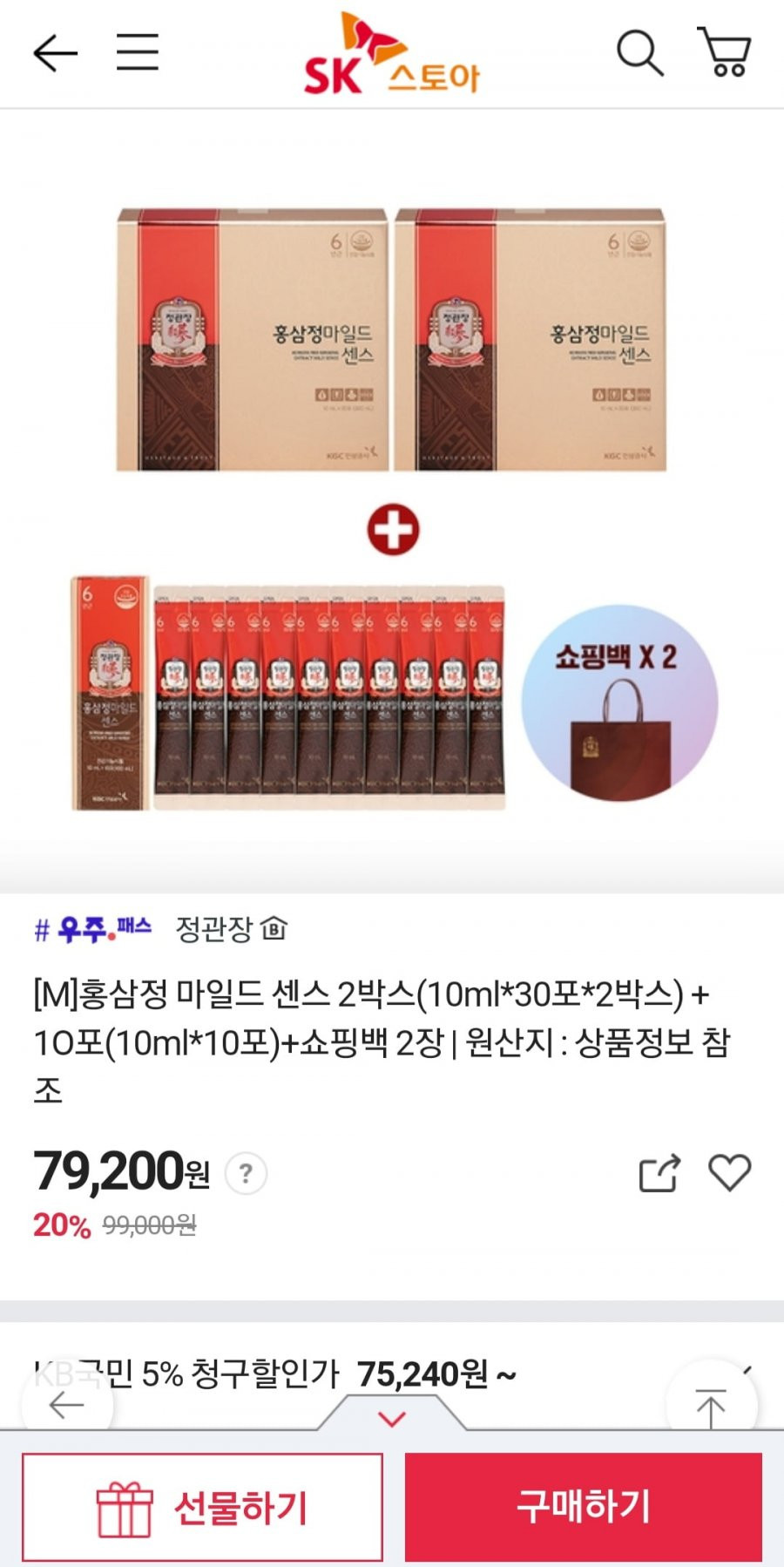Tap 선물하기 gift button
Viewport: 784px width, 1567px height.
(202, 1507)
